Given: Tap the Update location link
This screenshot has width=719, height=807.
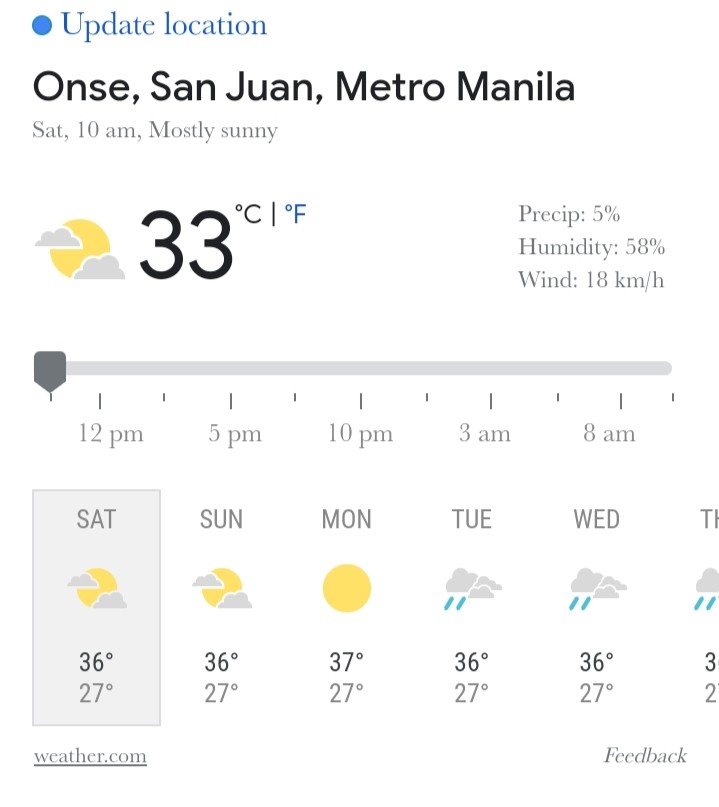Looking at the screenshot, I should pyautogui.click(x=164, y=25).
